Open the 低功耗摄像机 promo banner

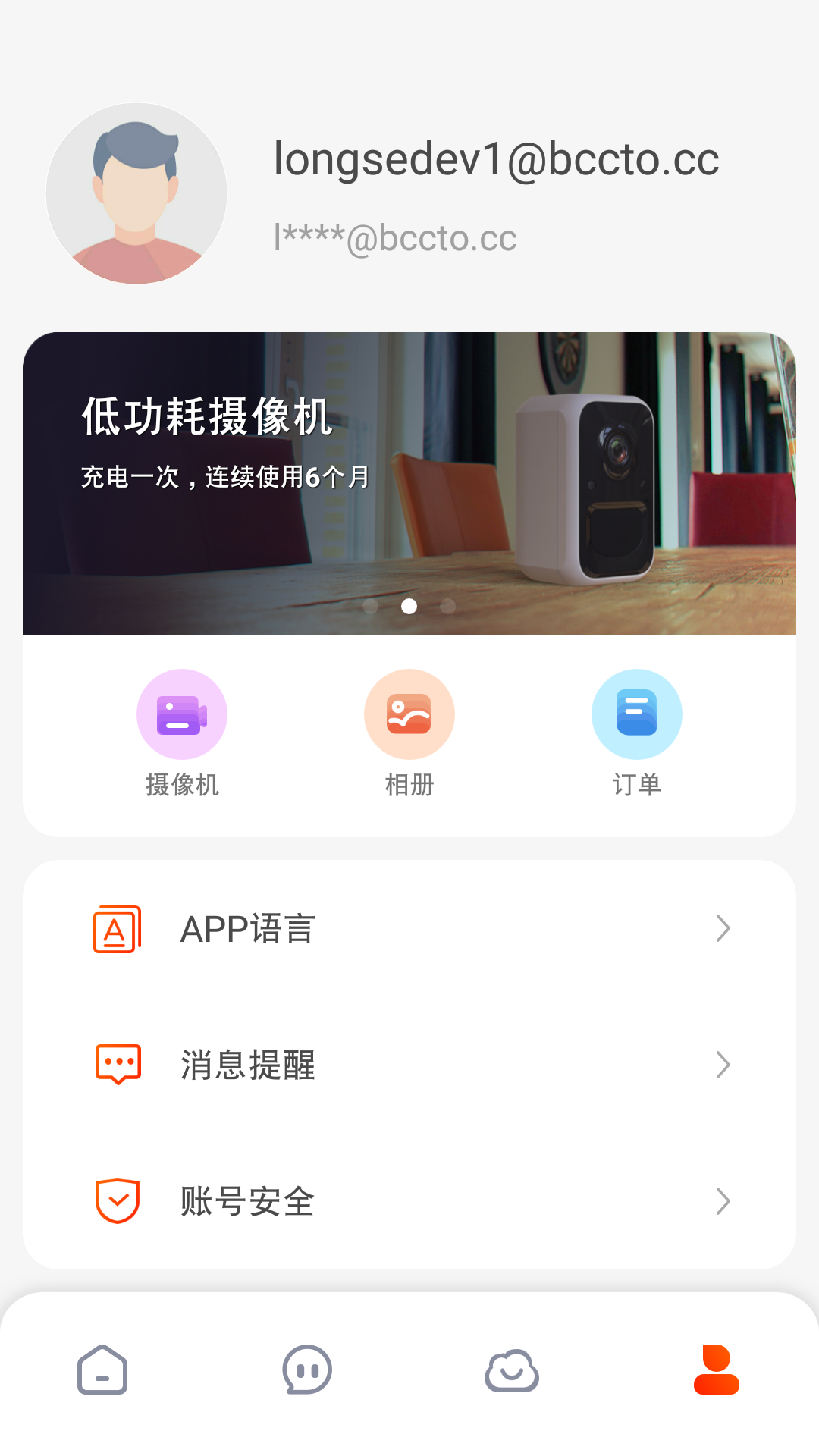pos(409,483)
